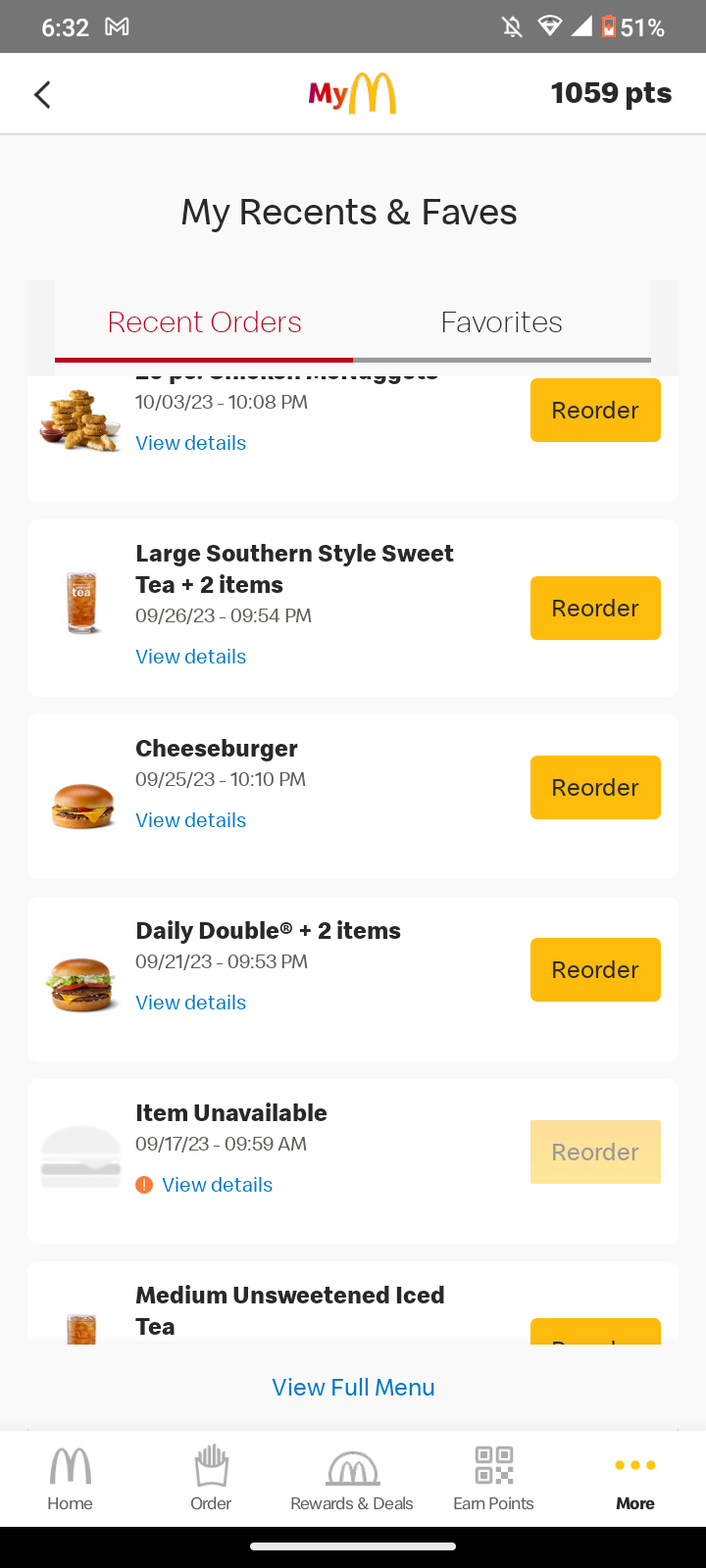The width and height of the screenshot is (706, 1568).
Task: View details of Large Southern Style Sweet Tea
Action: [x=190, y=657]
